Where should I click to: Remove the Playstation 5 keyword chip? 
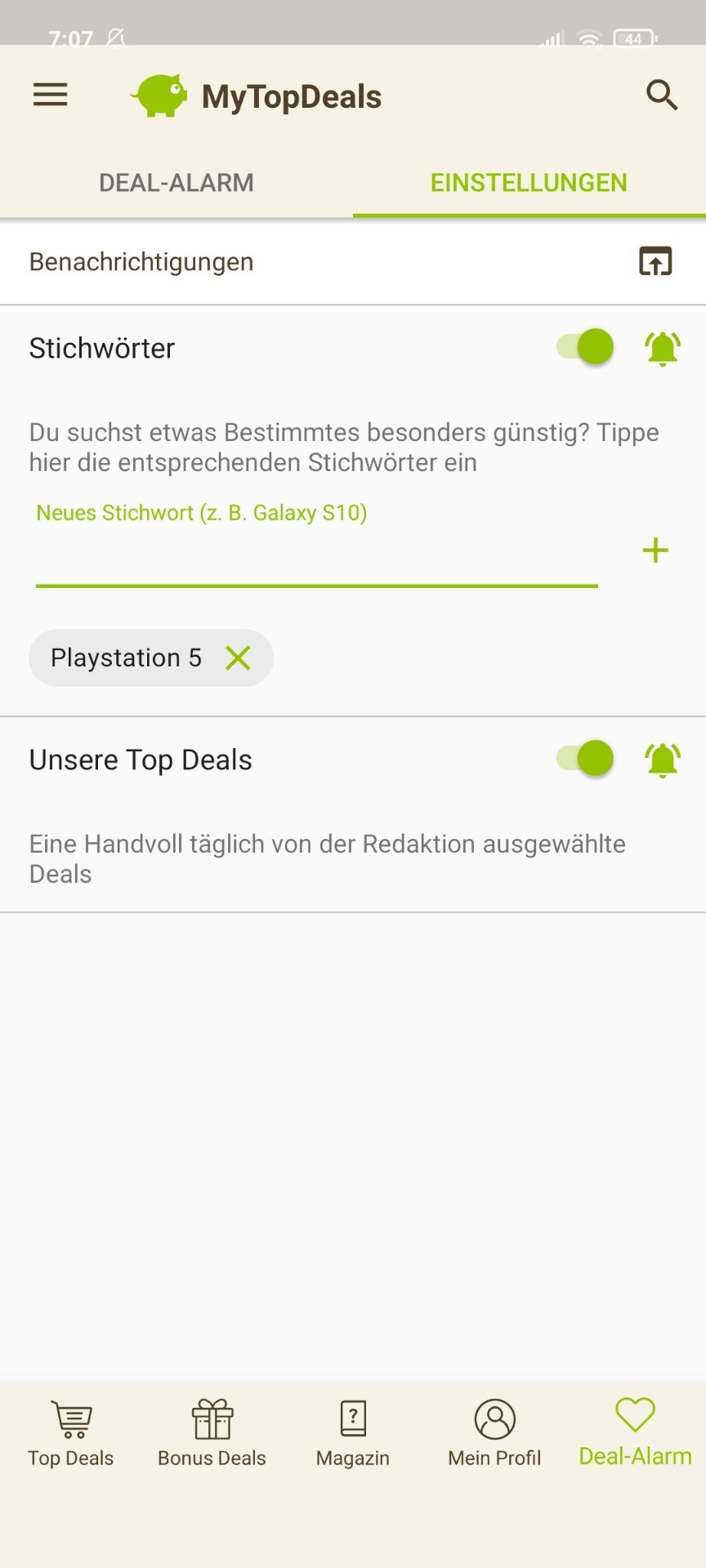(238, 657)
